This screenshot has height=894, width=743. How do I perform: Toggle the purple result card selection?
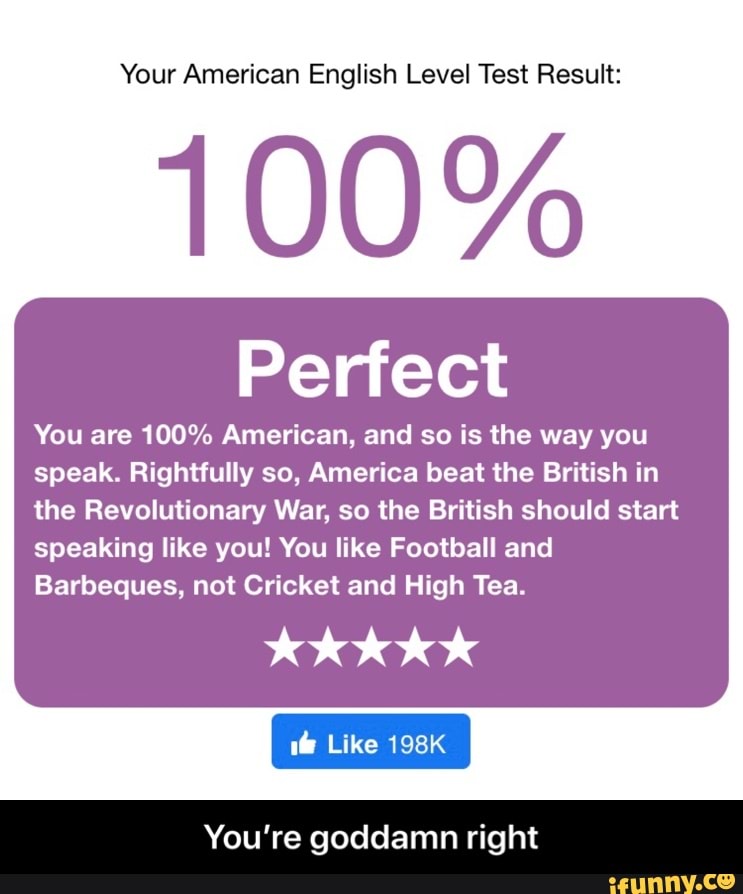click(371, 500)
